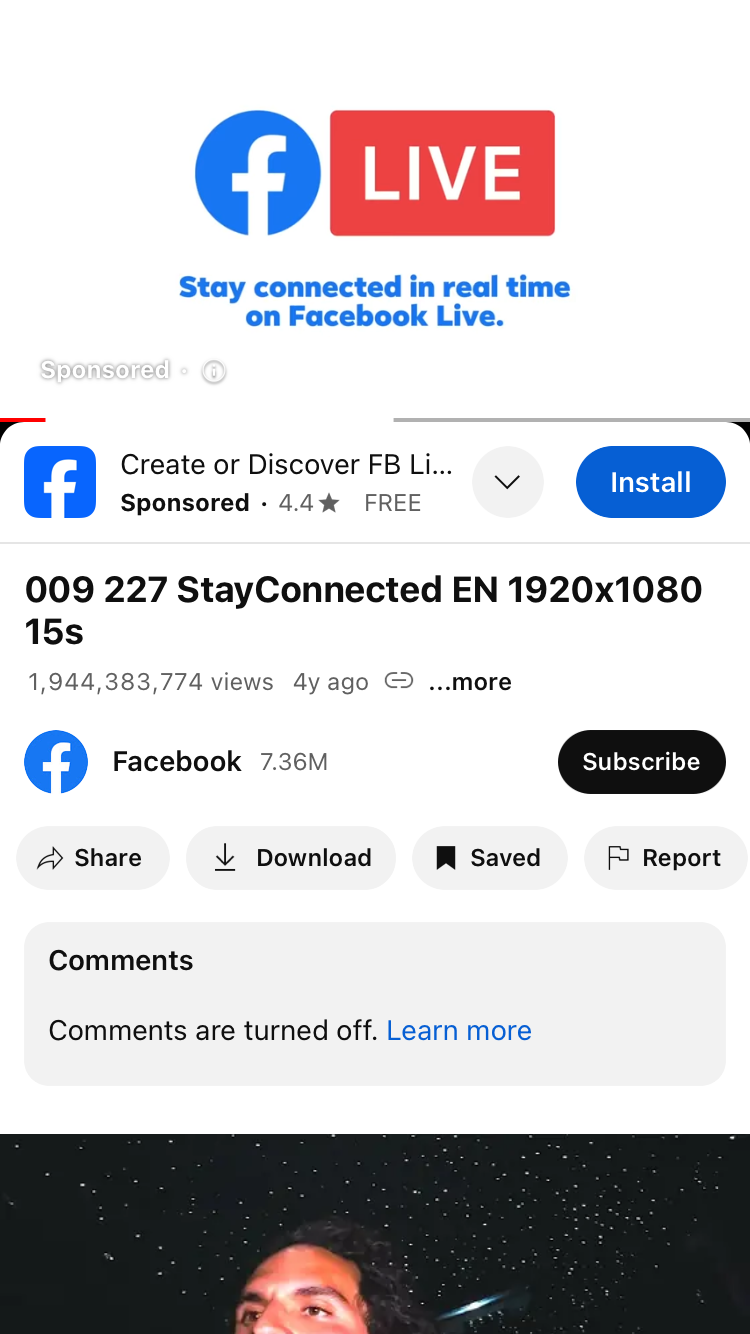Toggle the Saved bookmark chip

(x=489, y=858)
